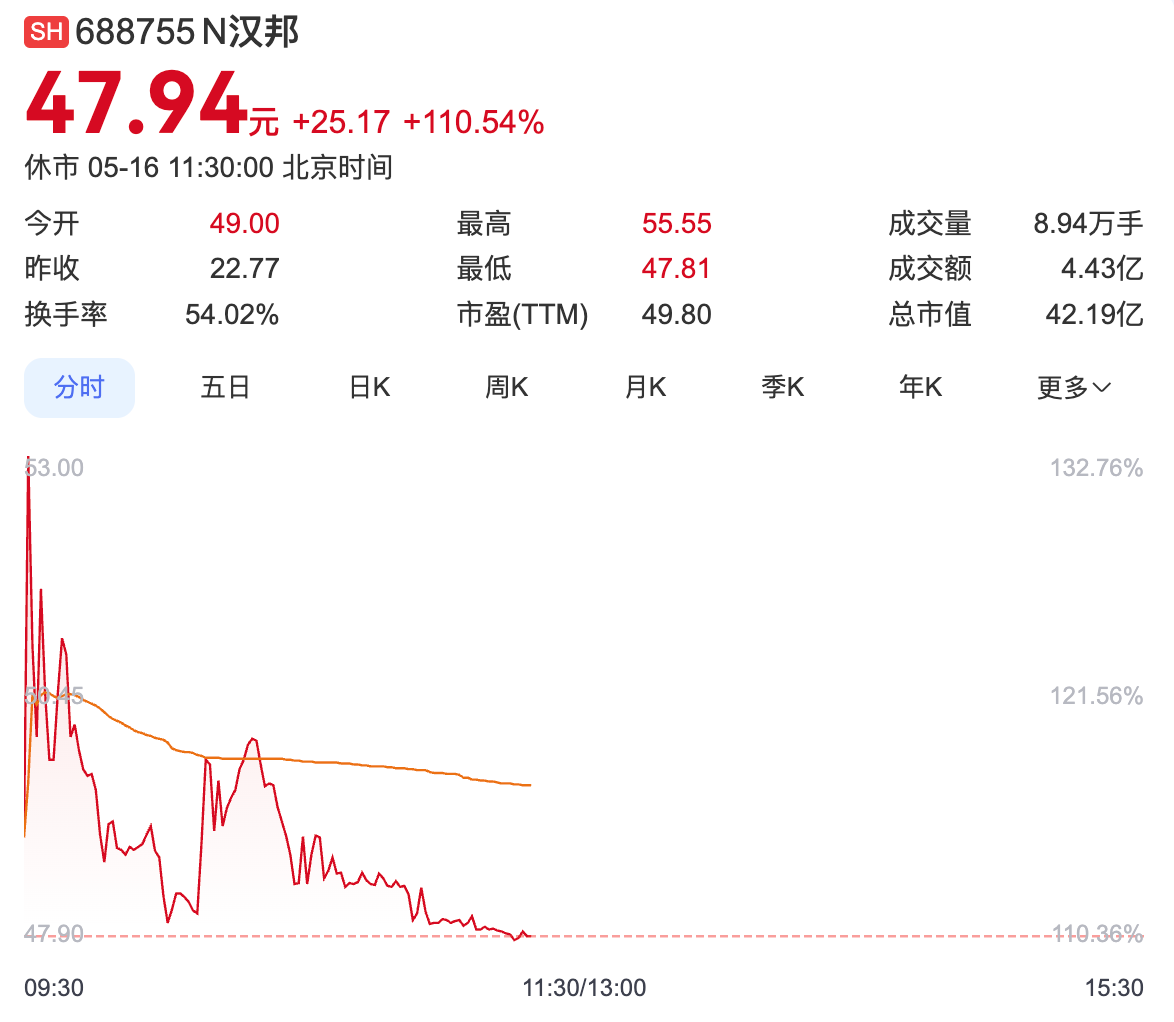Expand the 更多 chart options dropdown
The image size is (1174, 1022).
click(1074, 388)
